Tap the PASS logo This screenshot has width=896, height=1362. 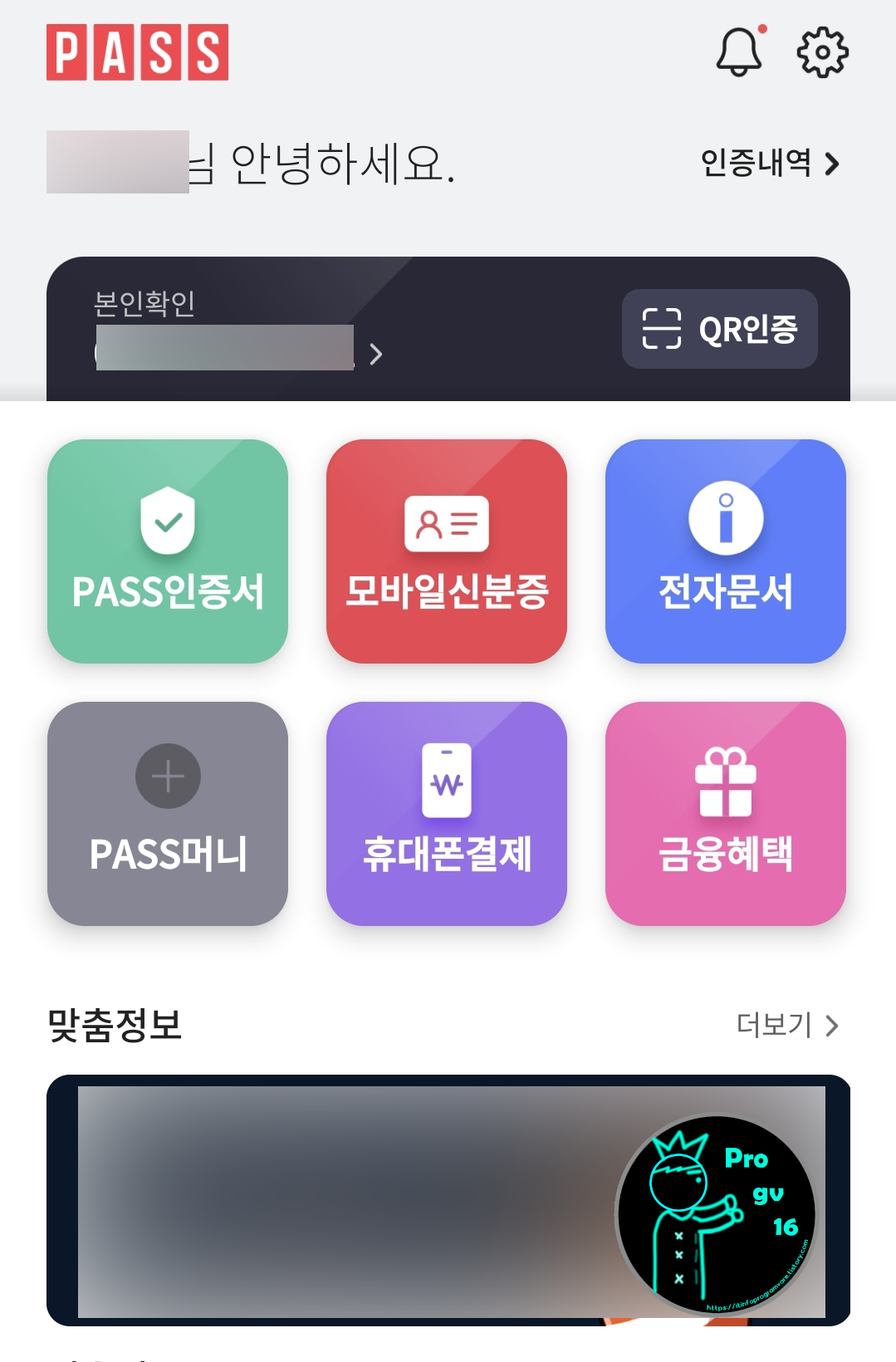137,52
